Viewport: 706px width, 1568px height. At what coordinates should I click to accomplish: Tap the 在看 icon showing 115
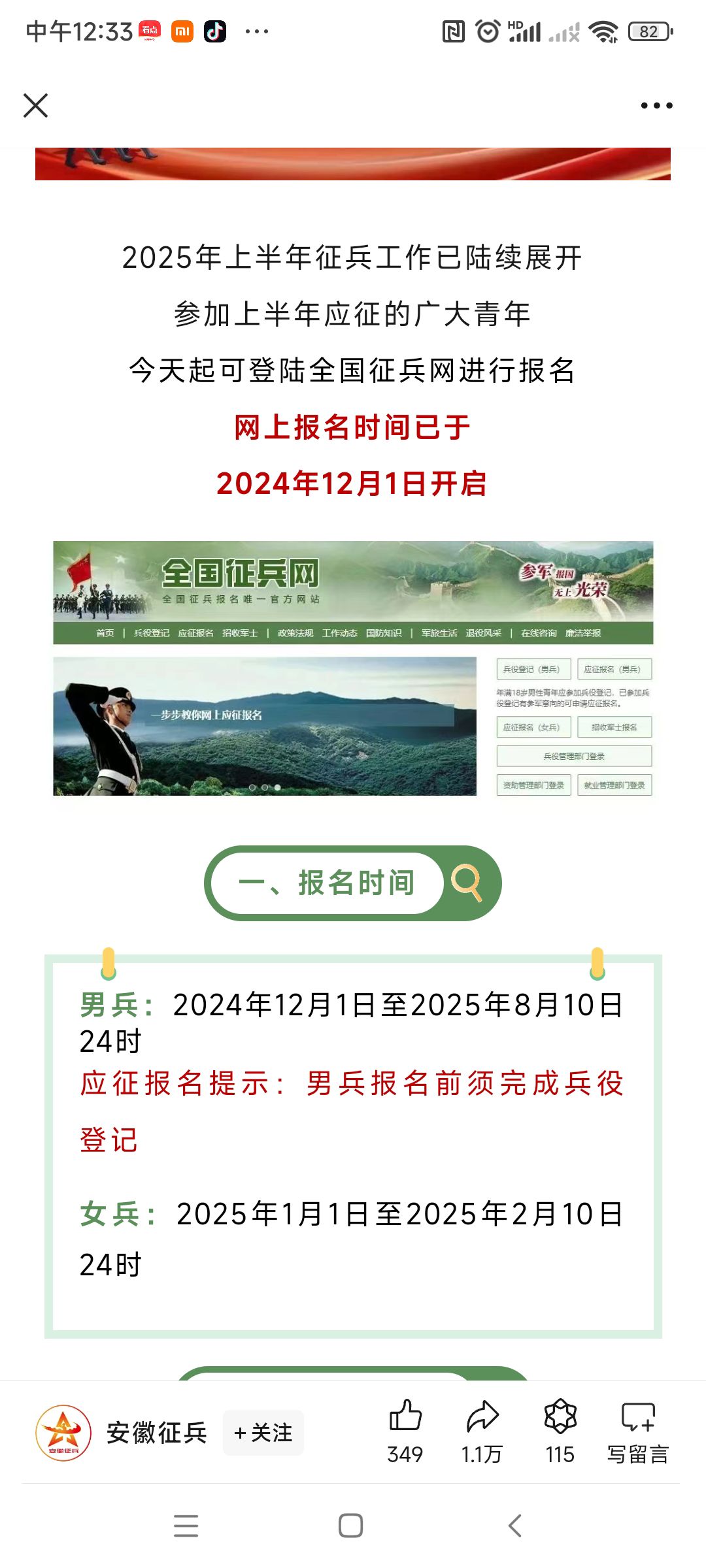(x=560, y=1431)
